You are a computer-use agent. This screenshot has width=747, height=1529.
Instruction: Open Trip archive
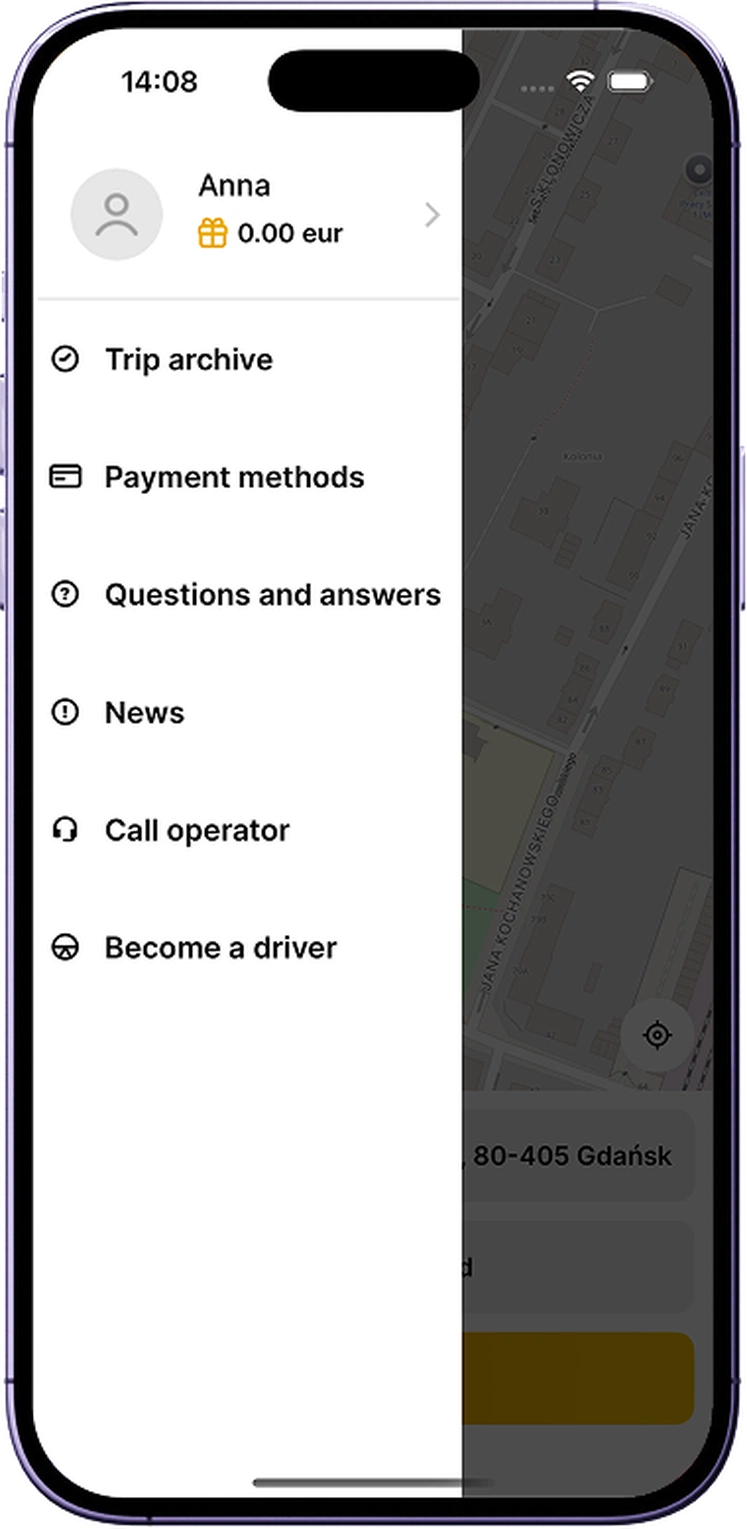click(x=188, y=360)
